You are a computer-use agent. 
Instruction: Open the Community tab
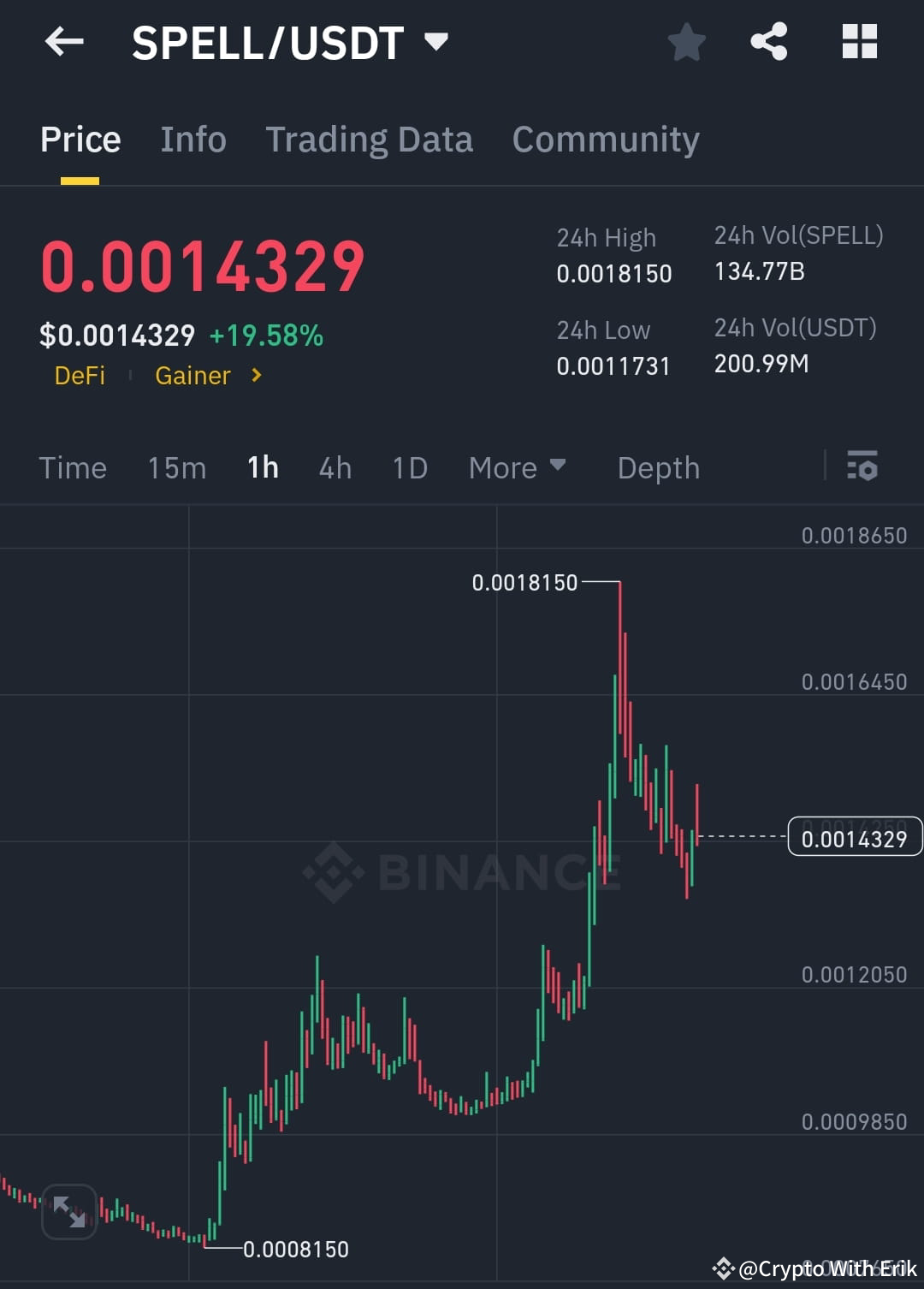click(606, 139)
